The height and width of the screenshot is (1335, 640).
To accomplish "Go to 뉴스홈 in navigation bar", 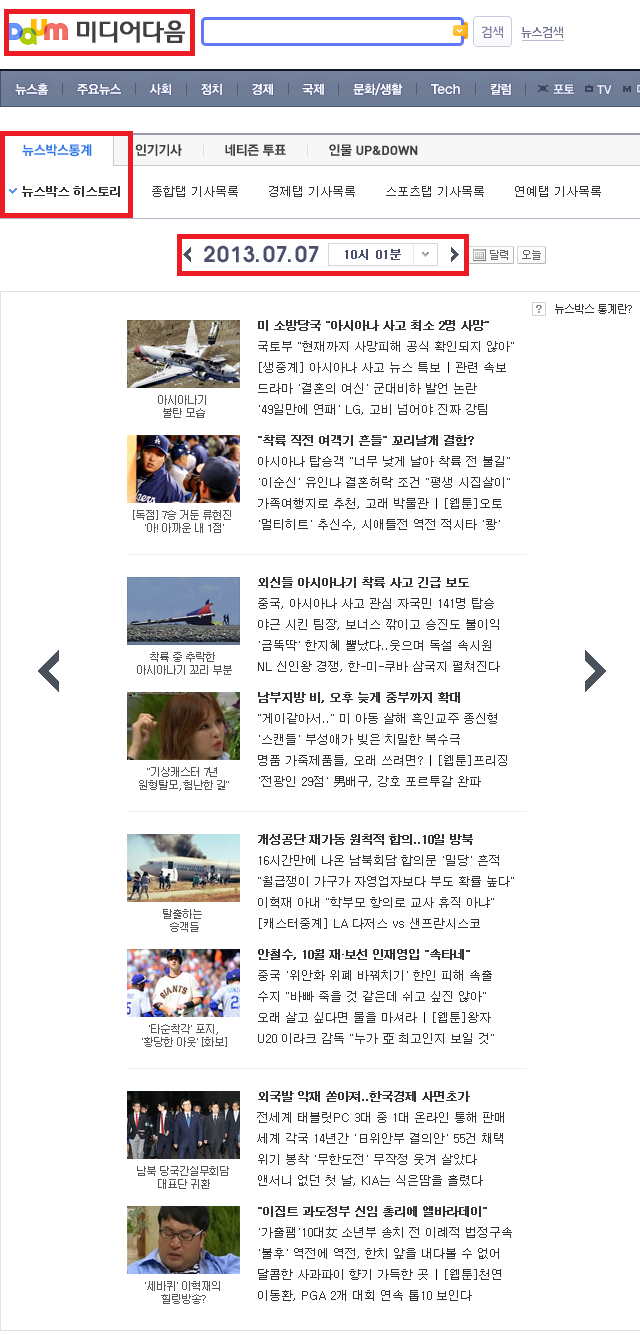I will (32, 89).
